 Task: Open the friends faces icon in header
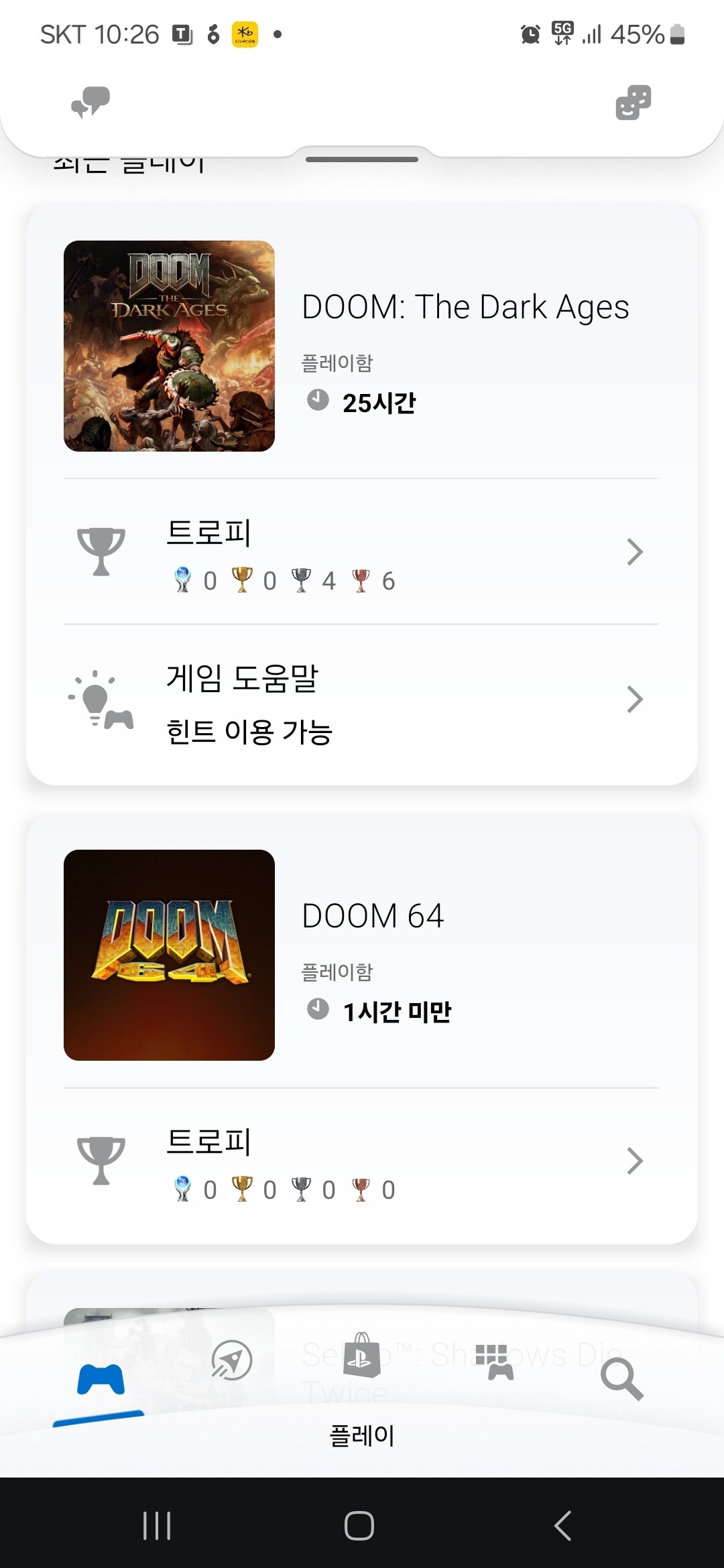point(633,103)
